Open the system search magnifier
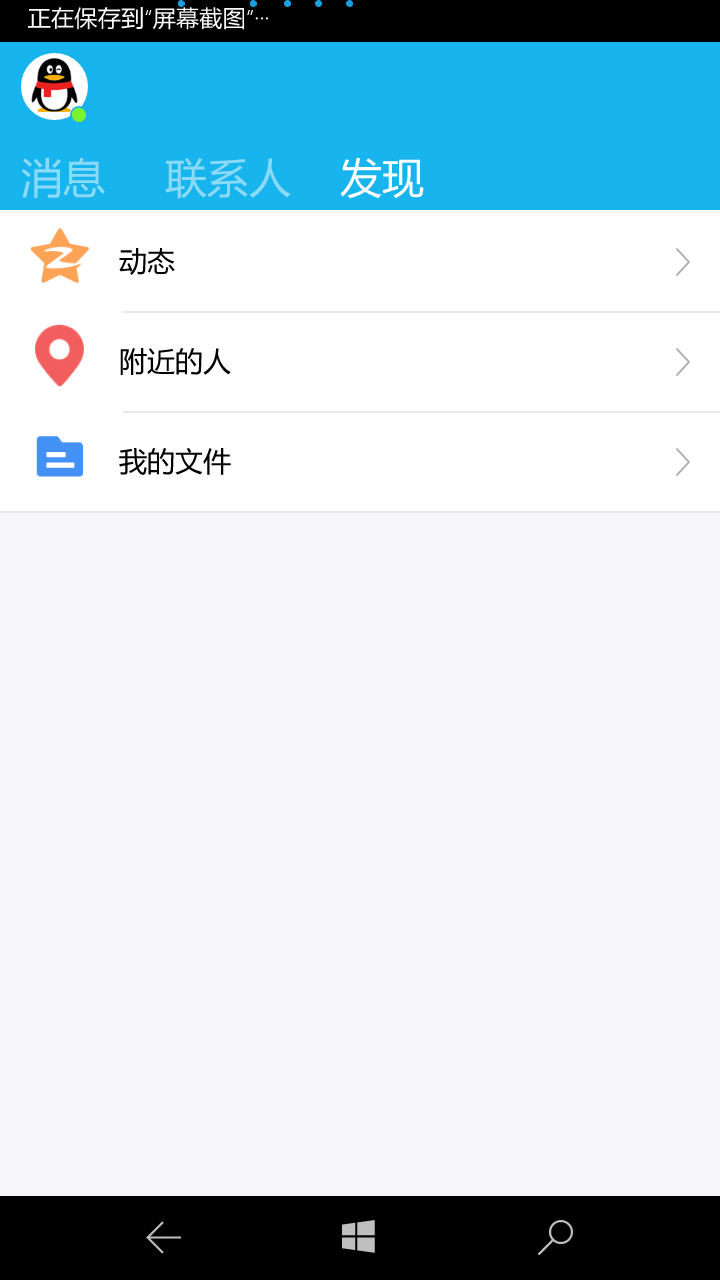 click(555, 1237)
